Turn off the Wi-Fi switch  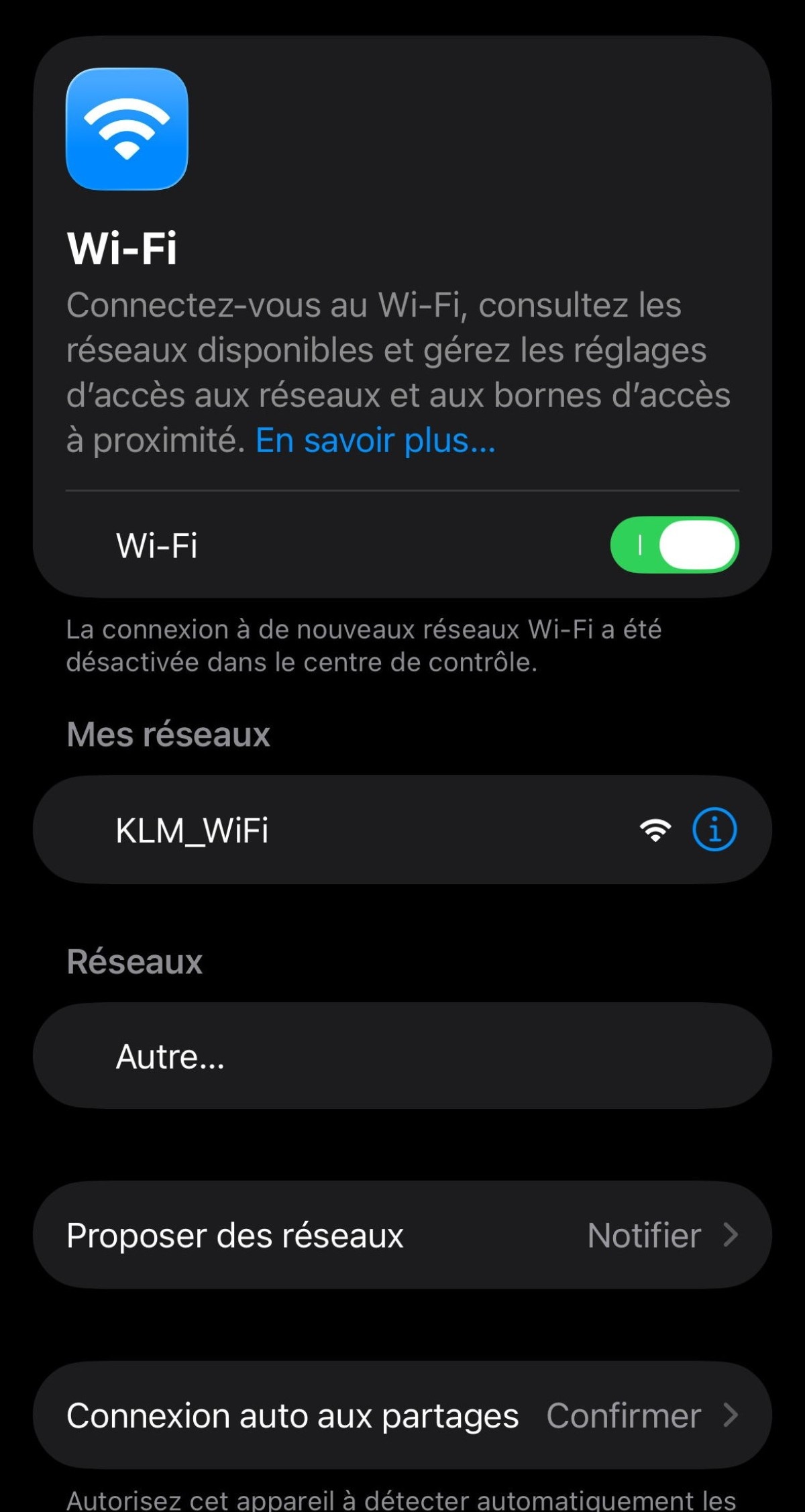tap(674, 545)
